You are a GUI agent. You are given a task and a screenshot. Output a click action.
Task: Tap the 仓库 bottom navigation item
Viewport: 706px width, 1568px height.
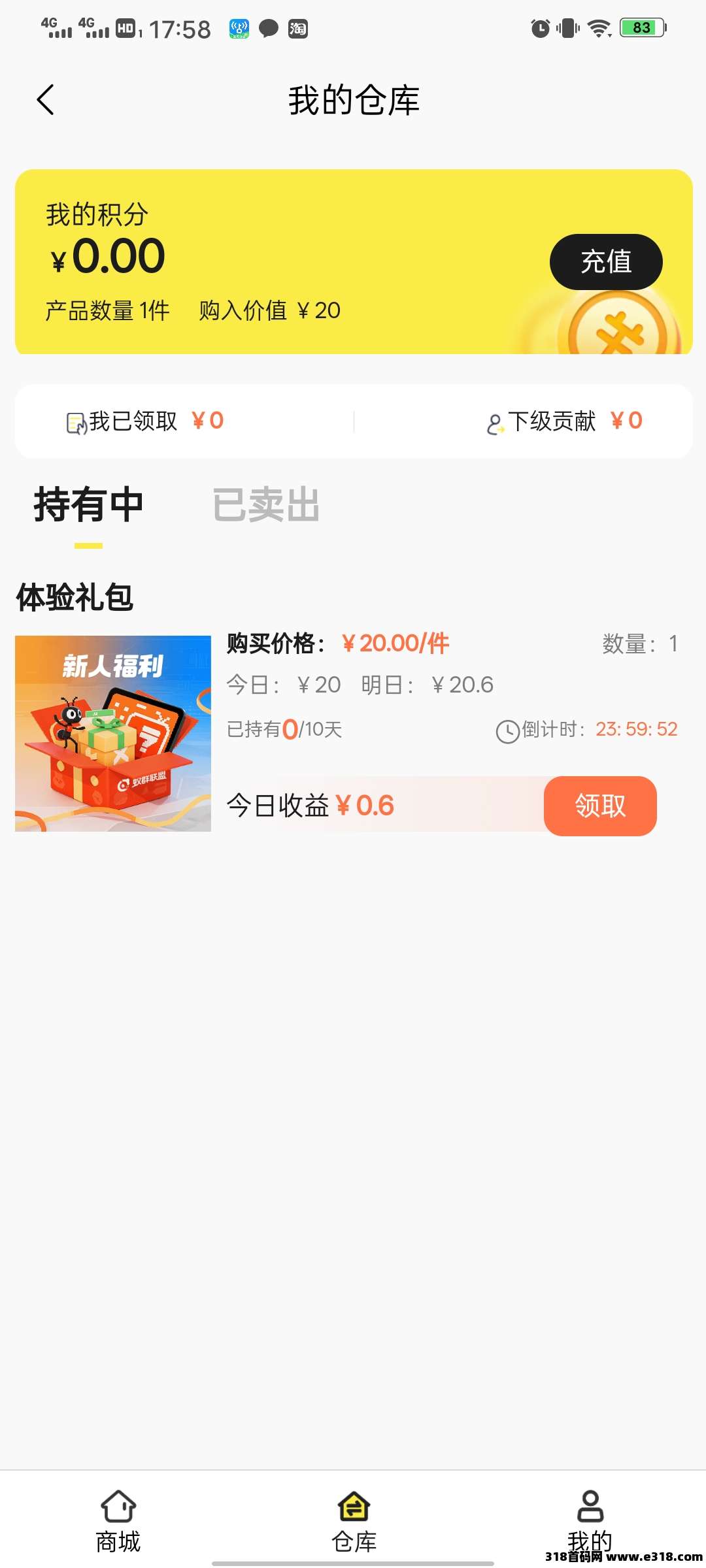point(354,1521)
